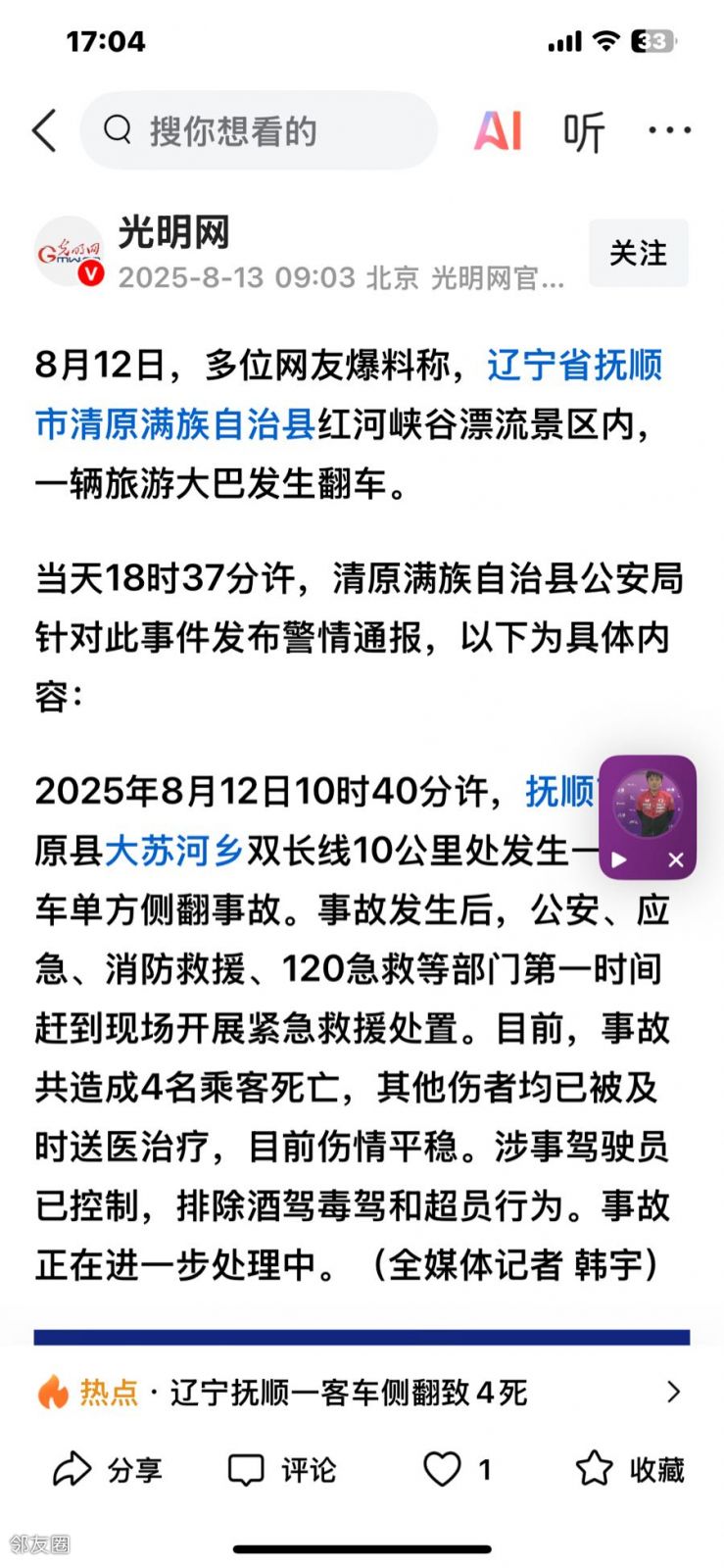Go back using the top-left arrow
724x1568 pixels.
pos(44,130)
